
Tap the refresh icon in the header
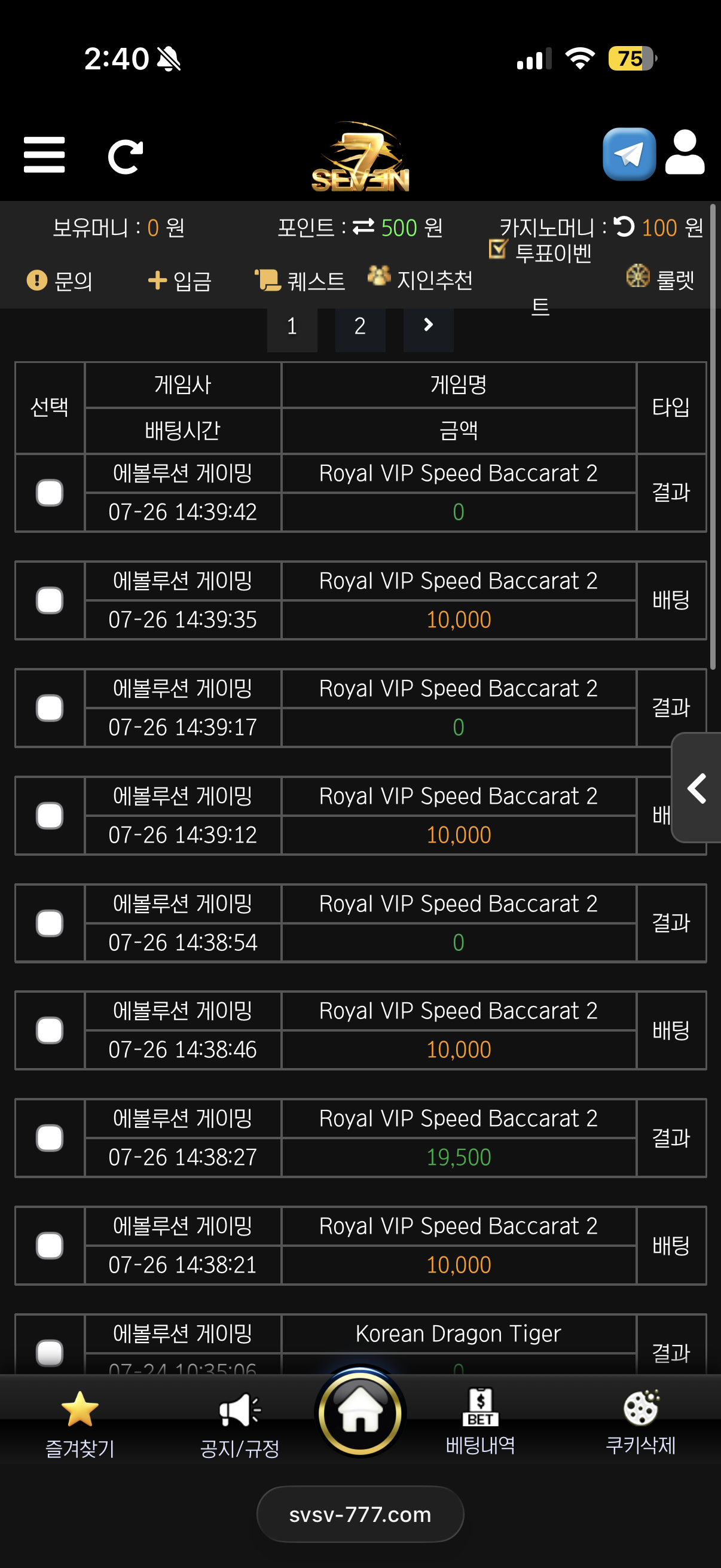(126, 157)
